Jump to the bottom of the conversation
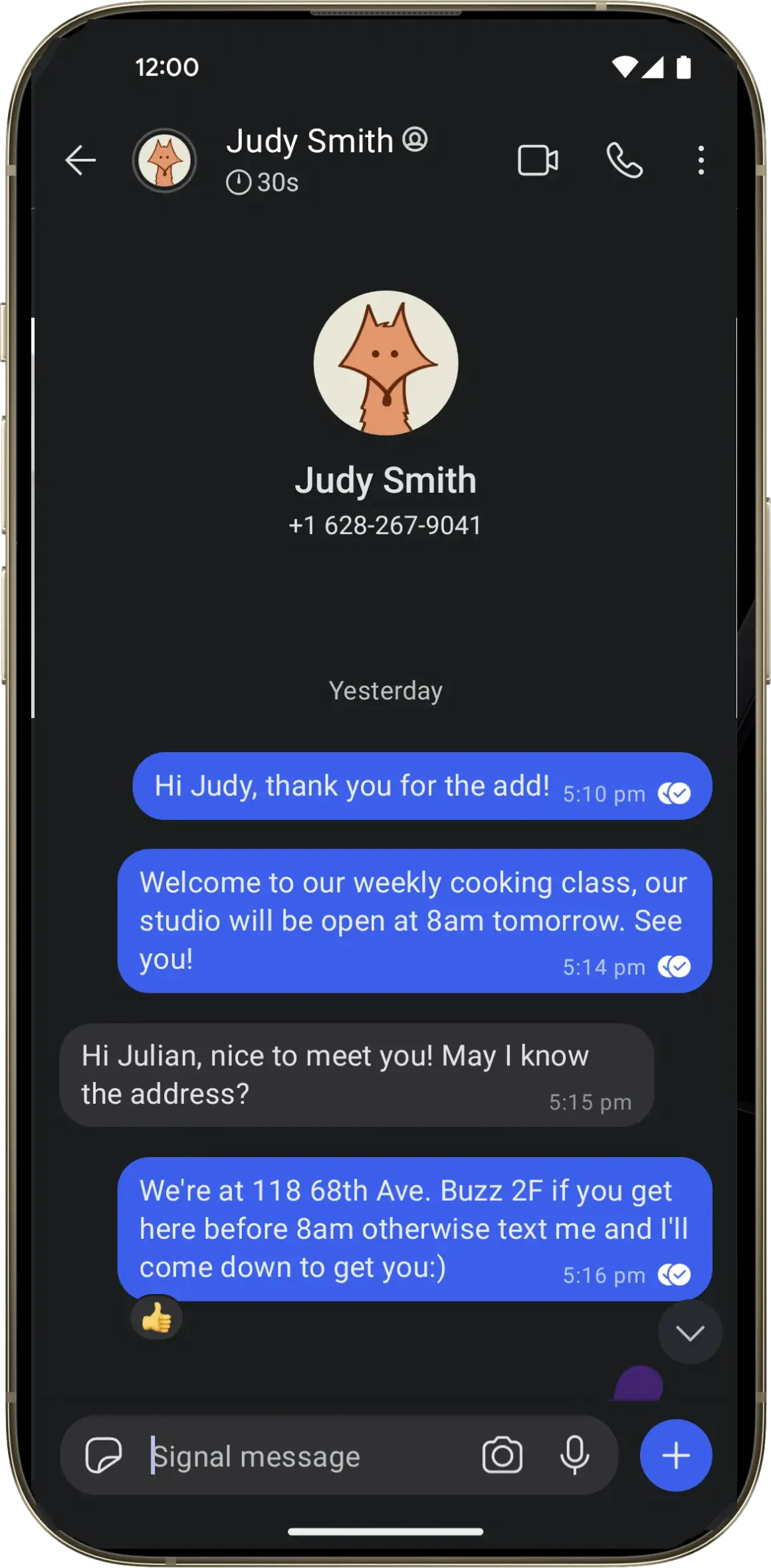771x1568 pixels. (x=689, y=1333)
